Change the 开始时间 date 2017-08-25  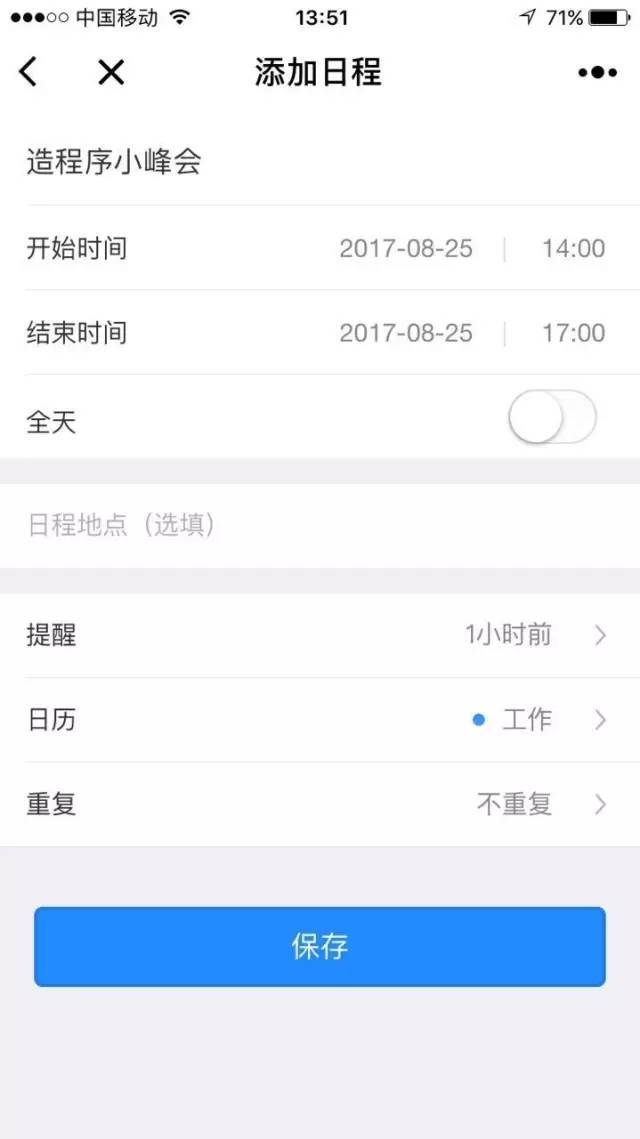pyautogui.click(x=406, y=248)
